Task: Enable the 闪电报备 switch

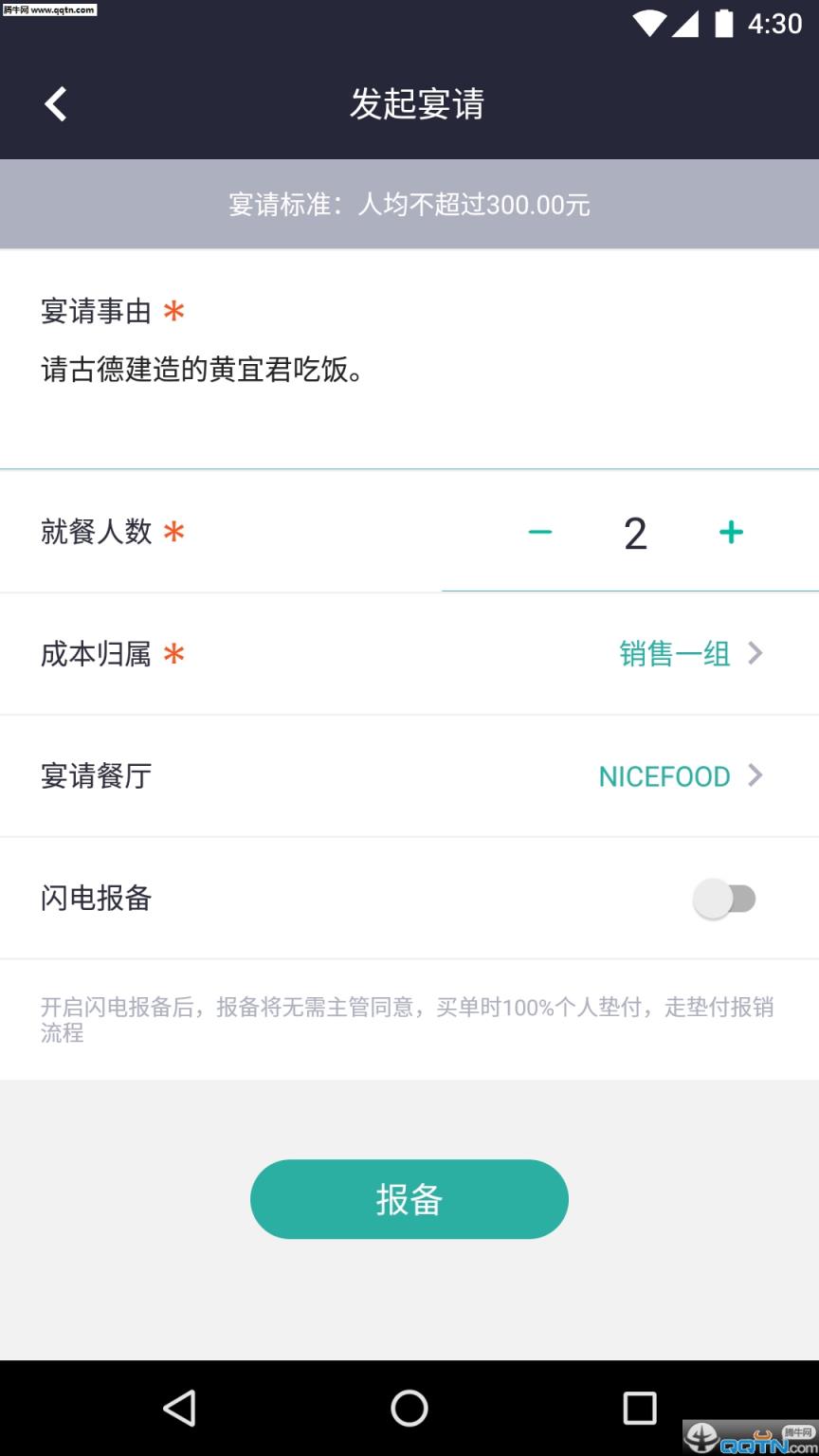Action: pyautogui.click(x=724, y=898)
